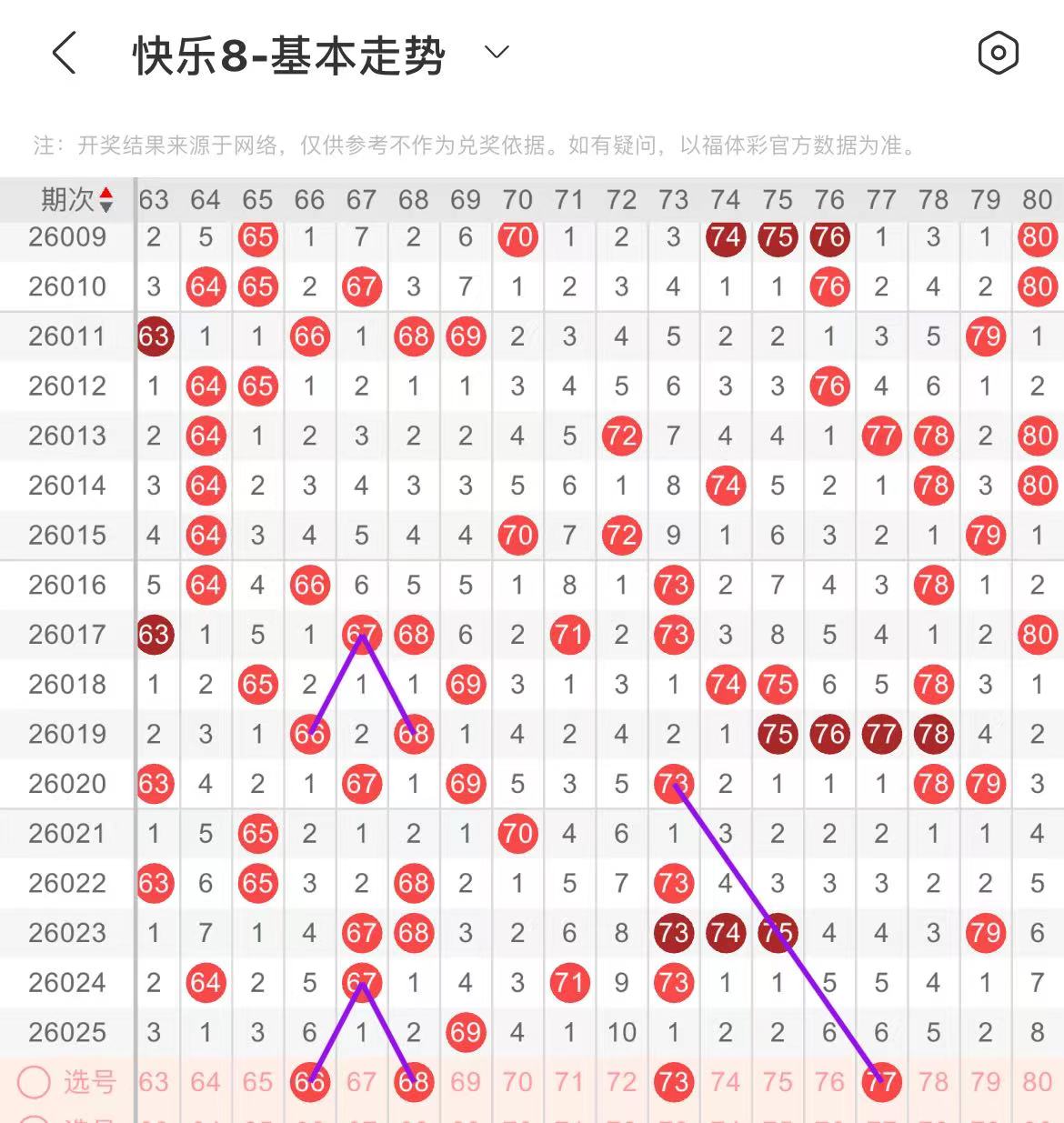Screen dimensions: 1064x1123
Task: Deselect number 66 in the 选号 row
Action: 309,1082
